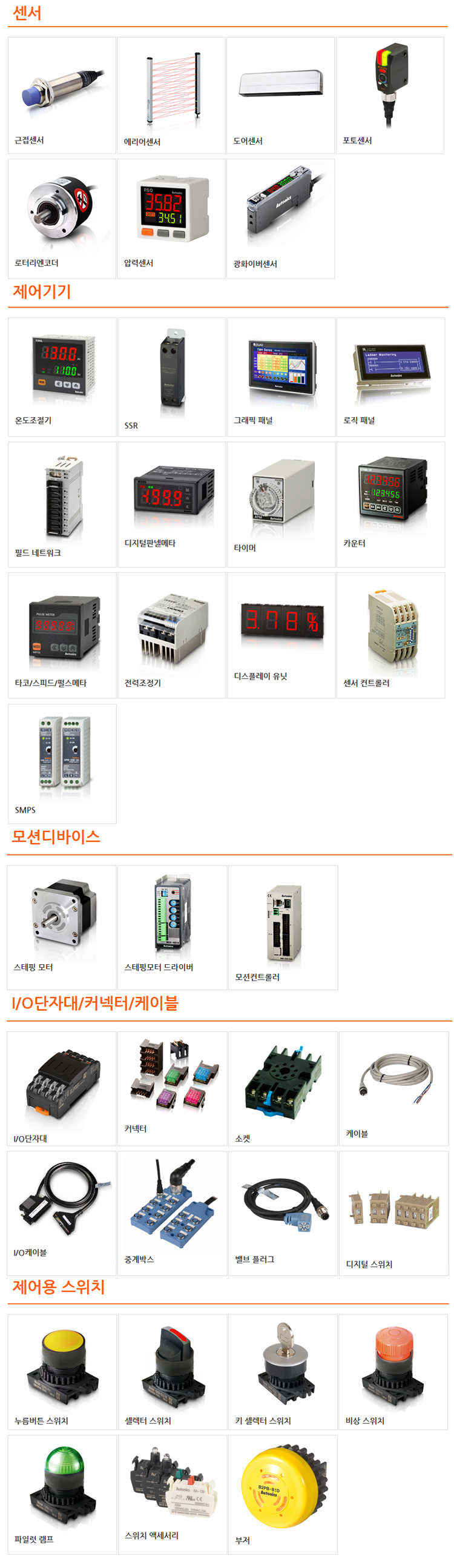
Task: Open the 로터리엔코더 category
Action: [x=62, y=219]
